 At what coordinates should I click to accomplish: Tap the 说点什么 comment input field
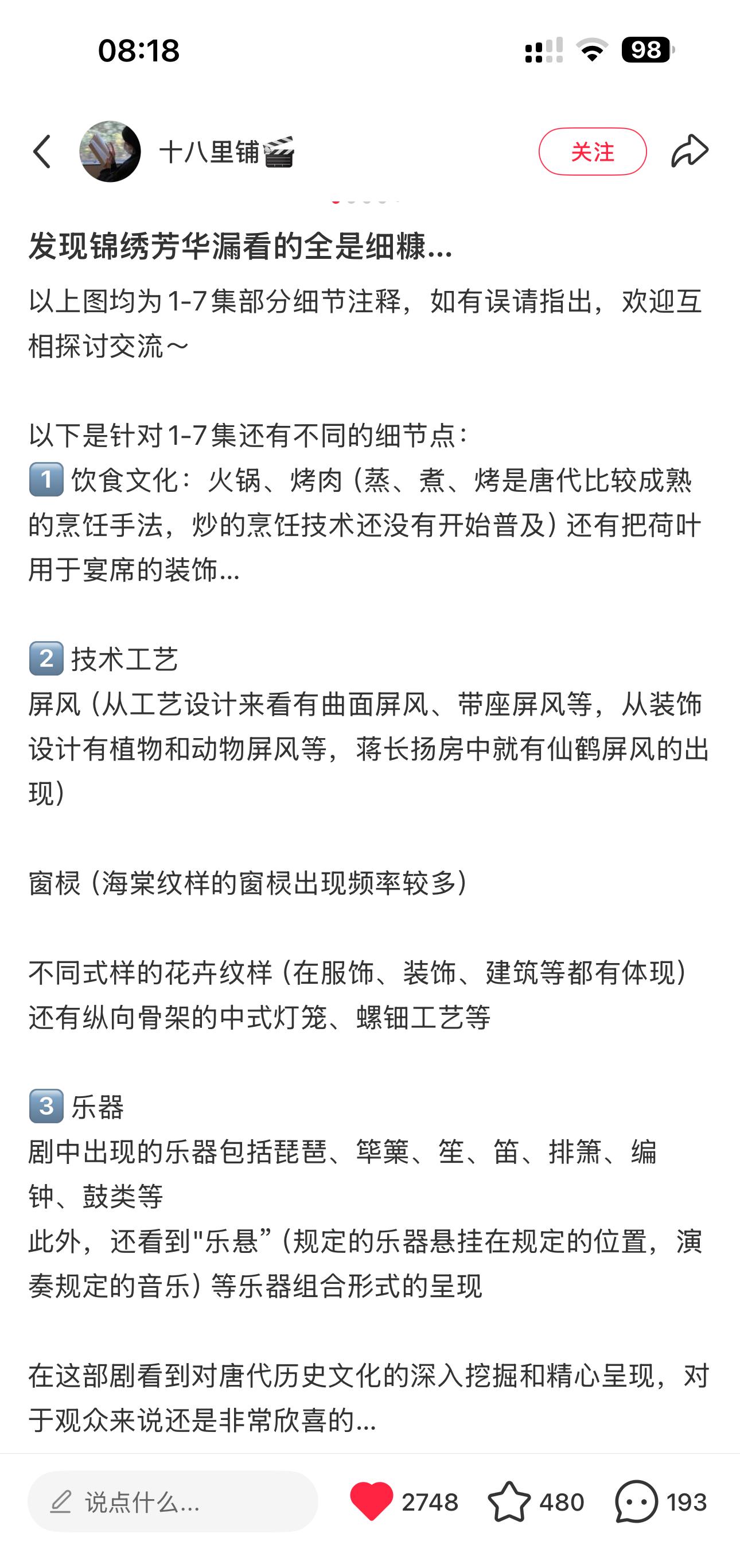pos(173,1501)
